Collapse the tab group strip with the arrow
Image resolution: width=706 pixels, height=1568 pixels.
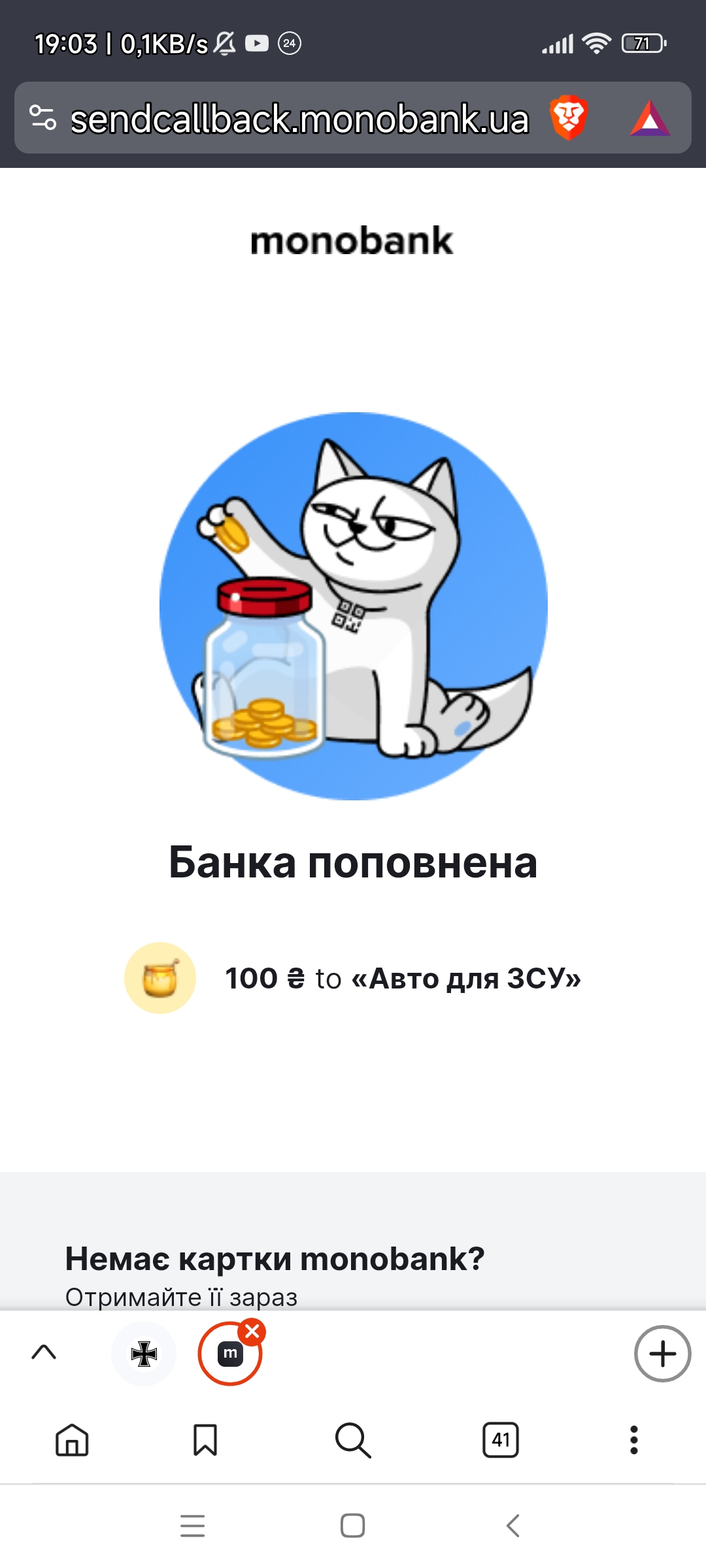(x=44, y=1352)
